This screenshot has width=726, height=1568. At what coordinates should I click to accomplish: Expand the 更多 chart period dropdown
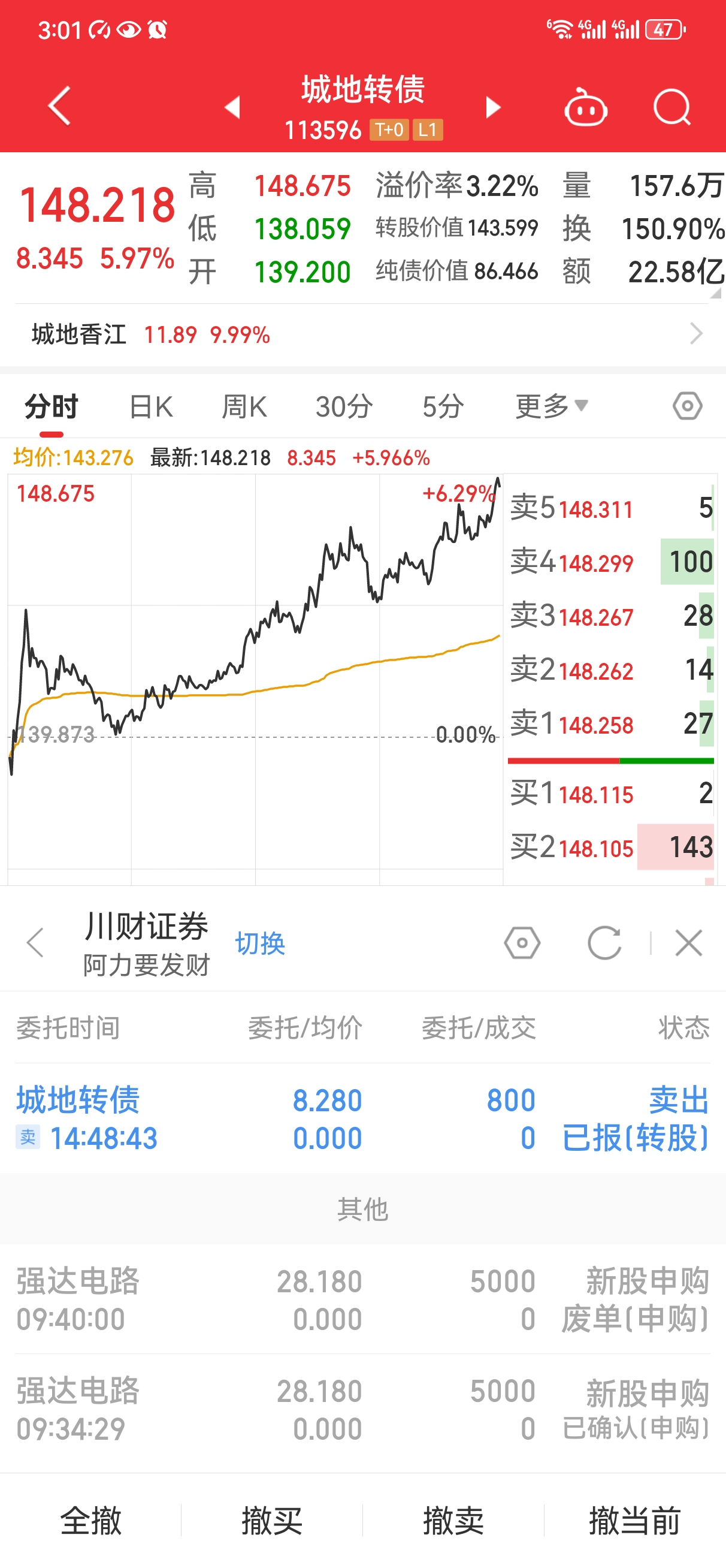click(x=550, y=406)
